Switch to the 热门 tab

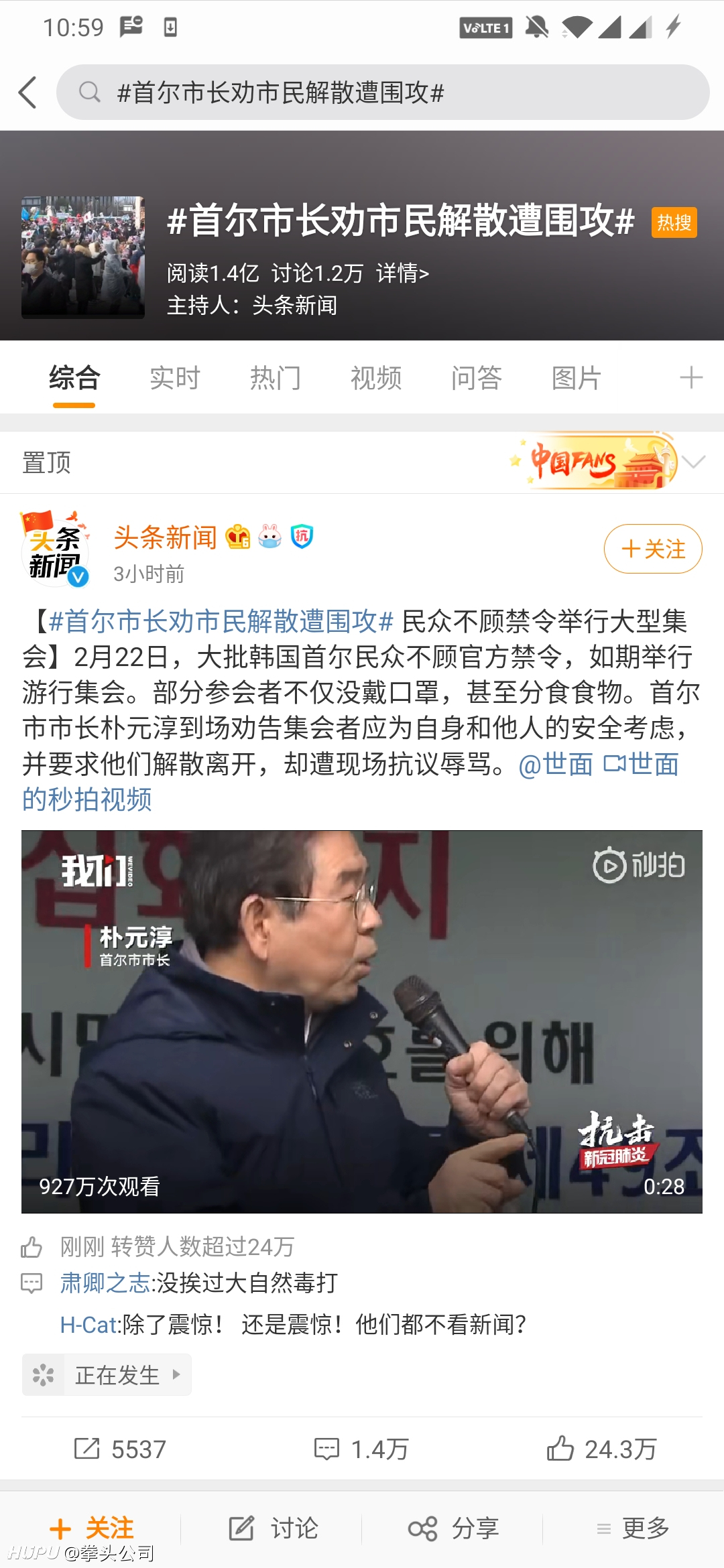(276, 378)
